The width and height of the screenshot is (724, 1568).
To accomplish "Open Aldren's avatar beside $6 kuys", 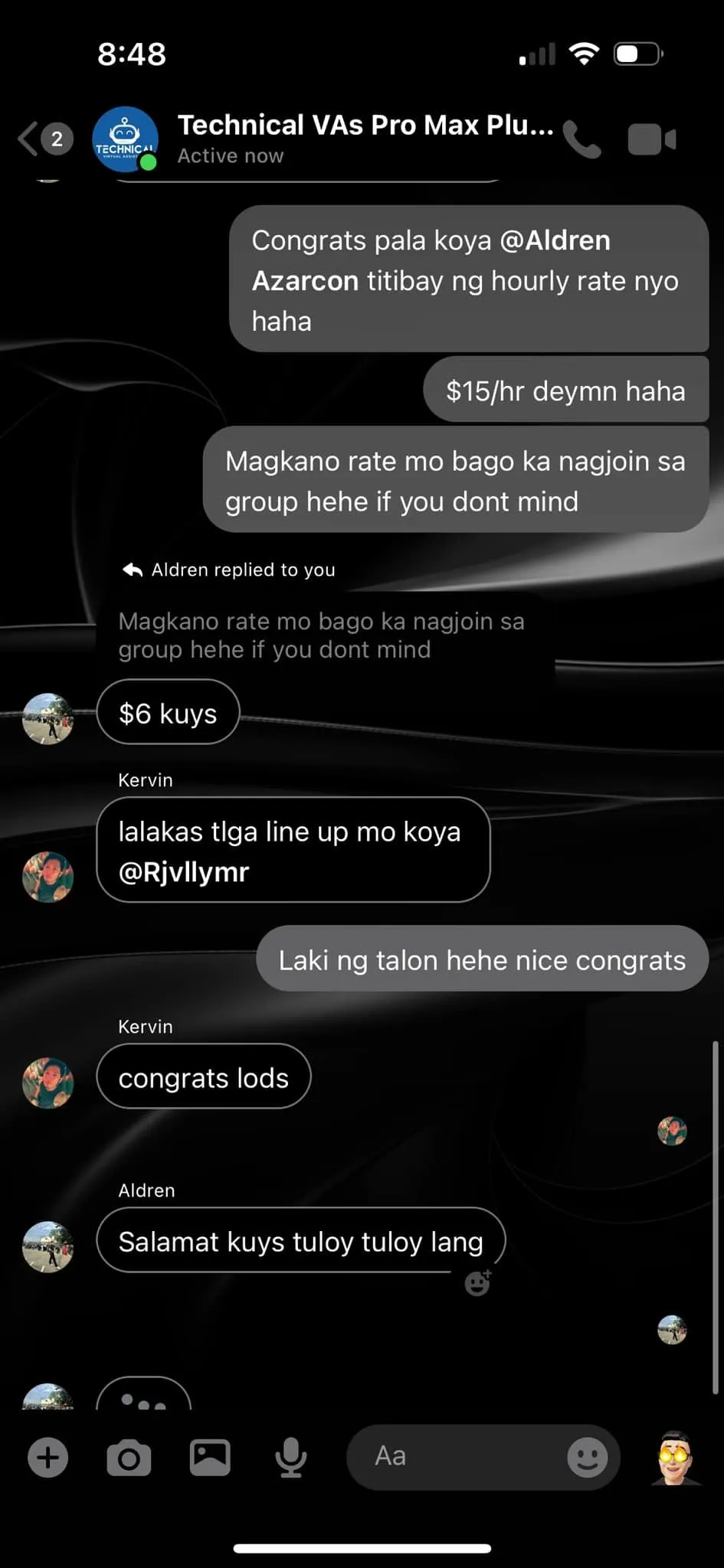I will pos(48,718).
